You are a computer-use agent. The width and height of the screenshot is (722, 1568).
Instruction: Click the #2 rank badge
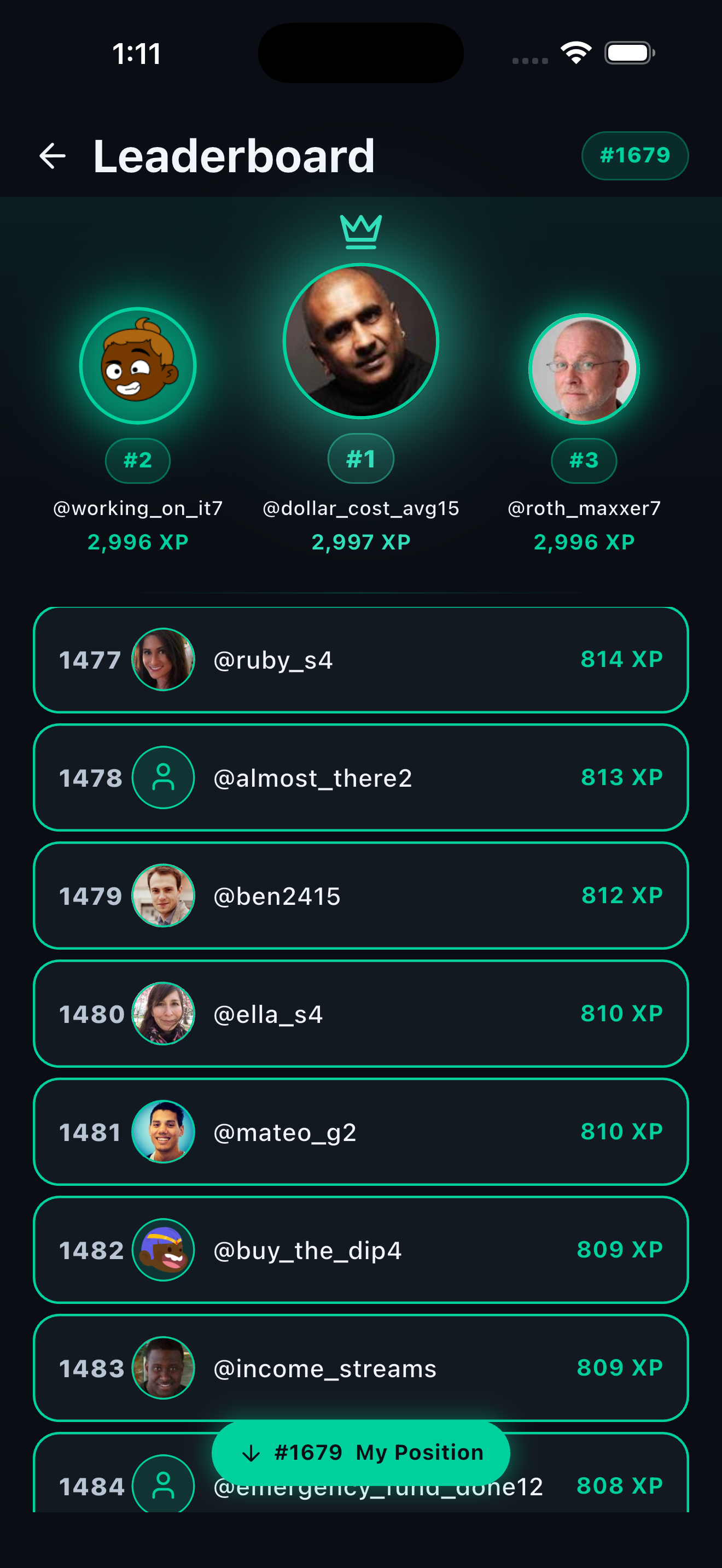click(137, 461)
